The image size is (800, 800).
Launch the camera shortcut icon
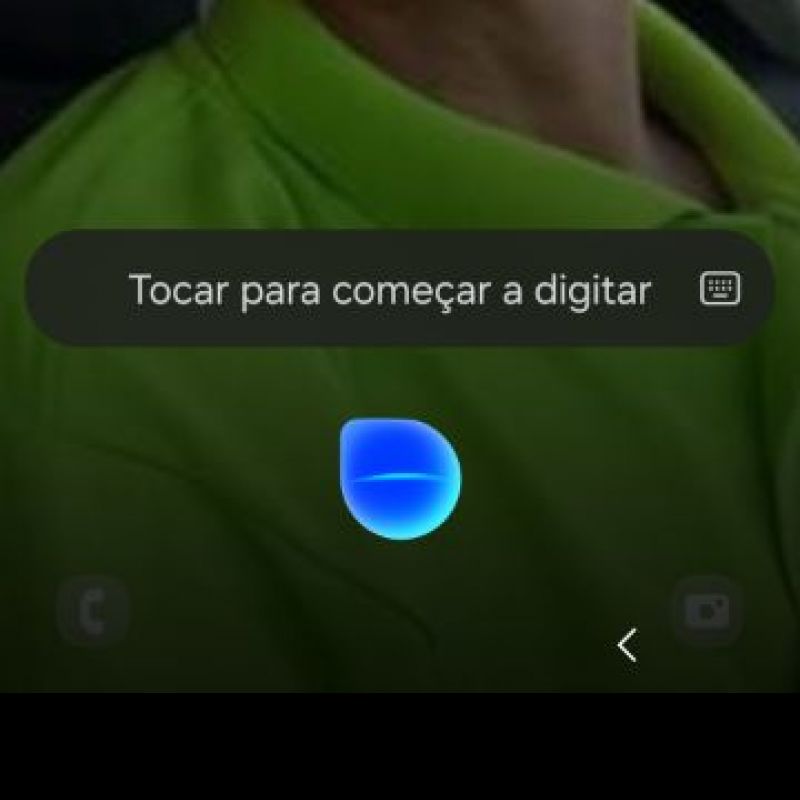[707, 610]
